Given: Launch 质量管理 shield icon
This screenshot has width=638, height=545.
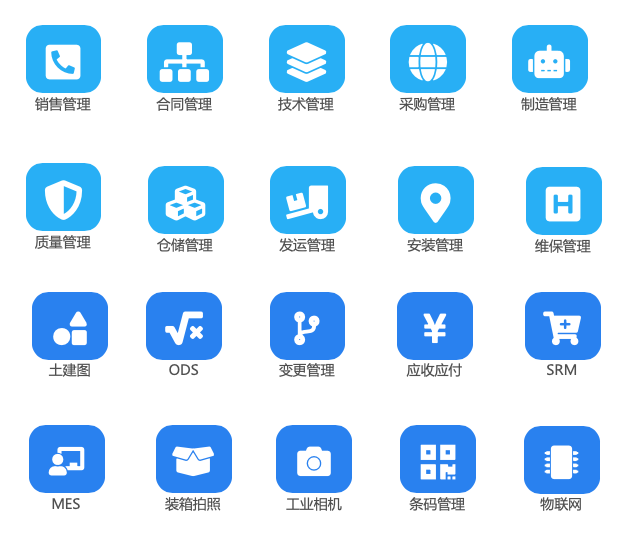Looking at the screenshot, I should tap(63, 198).
